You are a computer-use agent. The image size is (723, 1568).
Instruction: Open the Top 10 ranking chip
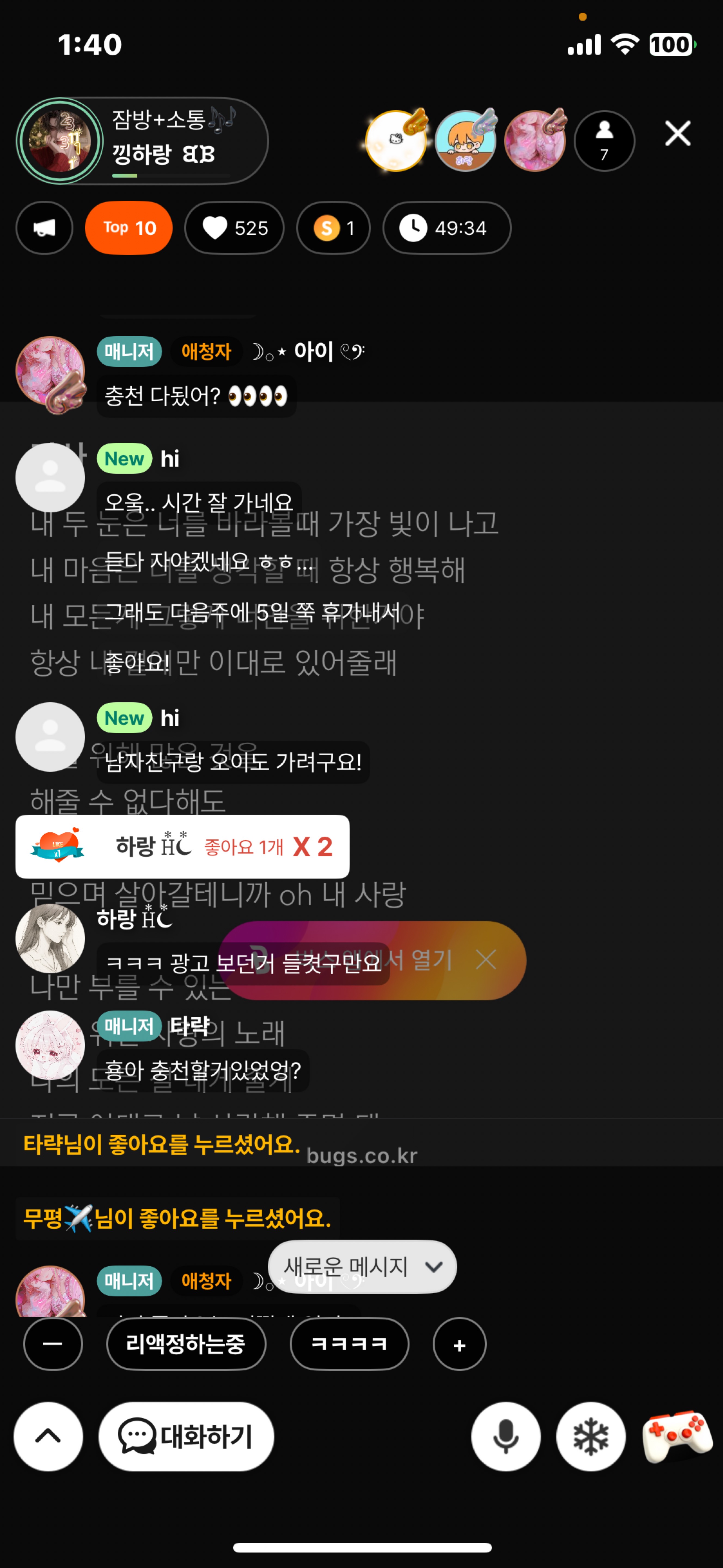[129, 228]
